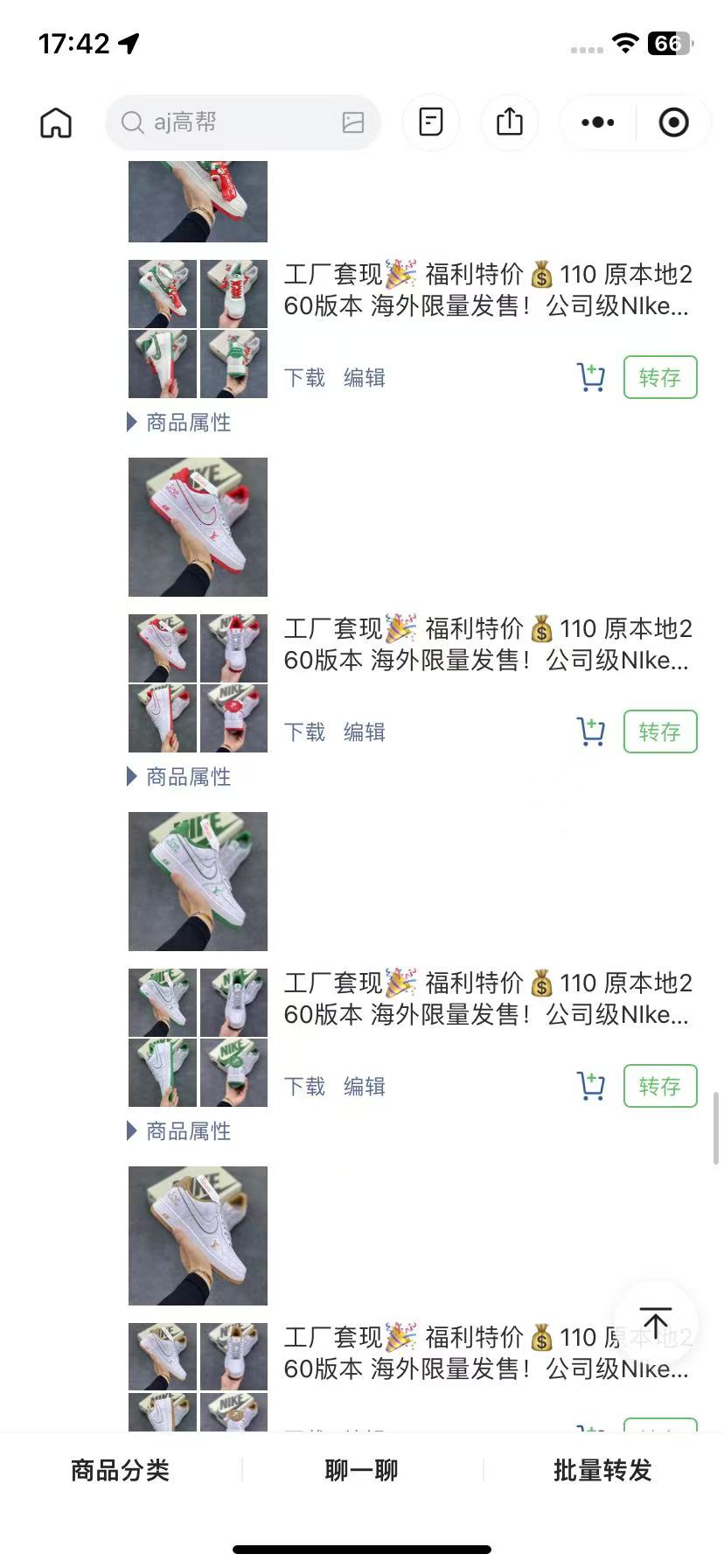The width and height of the screenshot is (724, 1568).
Task: Start a chat via 聊一聊
Action: pos(361,1470)
